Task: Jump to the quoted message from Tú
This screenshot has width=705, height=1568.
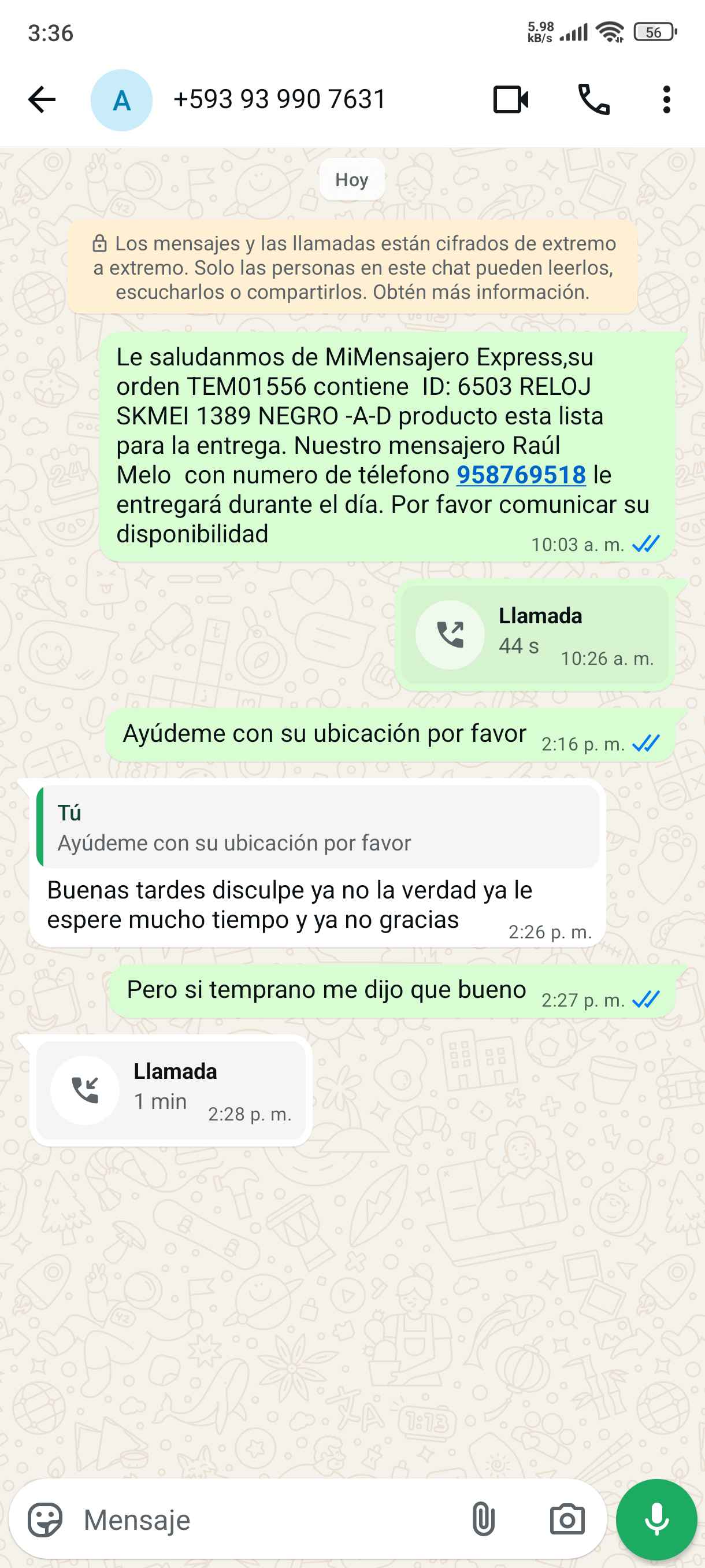Action: point(317,827)
